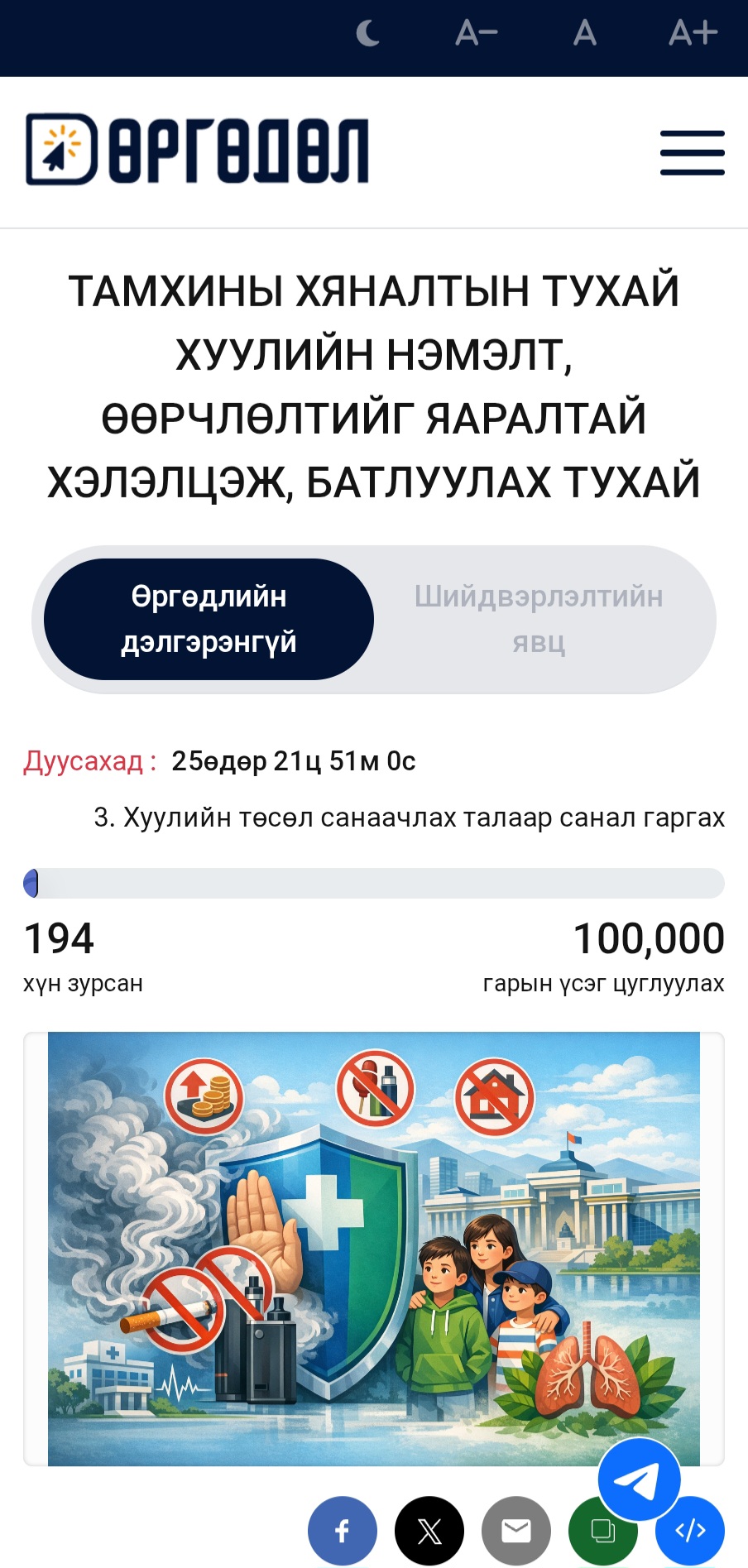
Task: Open the Telegram floating button
Action: [639, 1479]
